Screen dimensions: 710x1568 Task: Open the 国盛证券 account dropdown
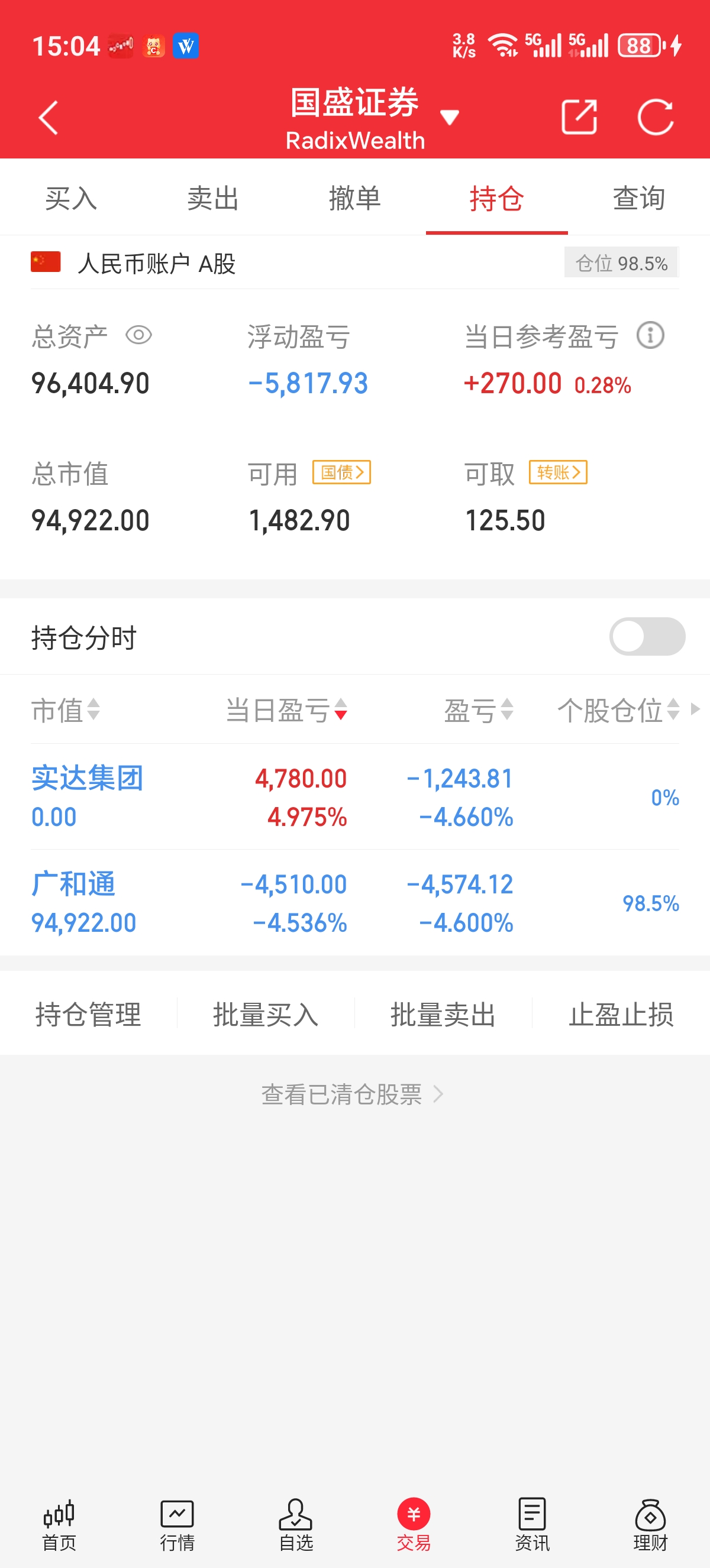point(448,117)
